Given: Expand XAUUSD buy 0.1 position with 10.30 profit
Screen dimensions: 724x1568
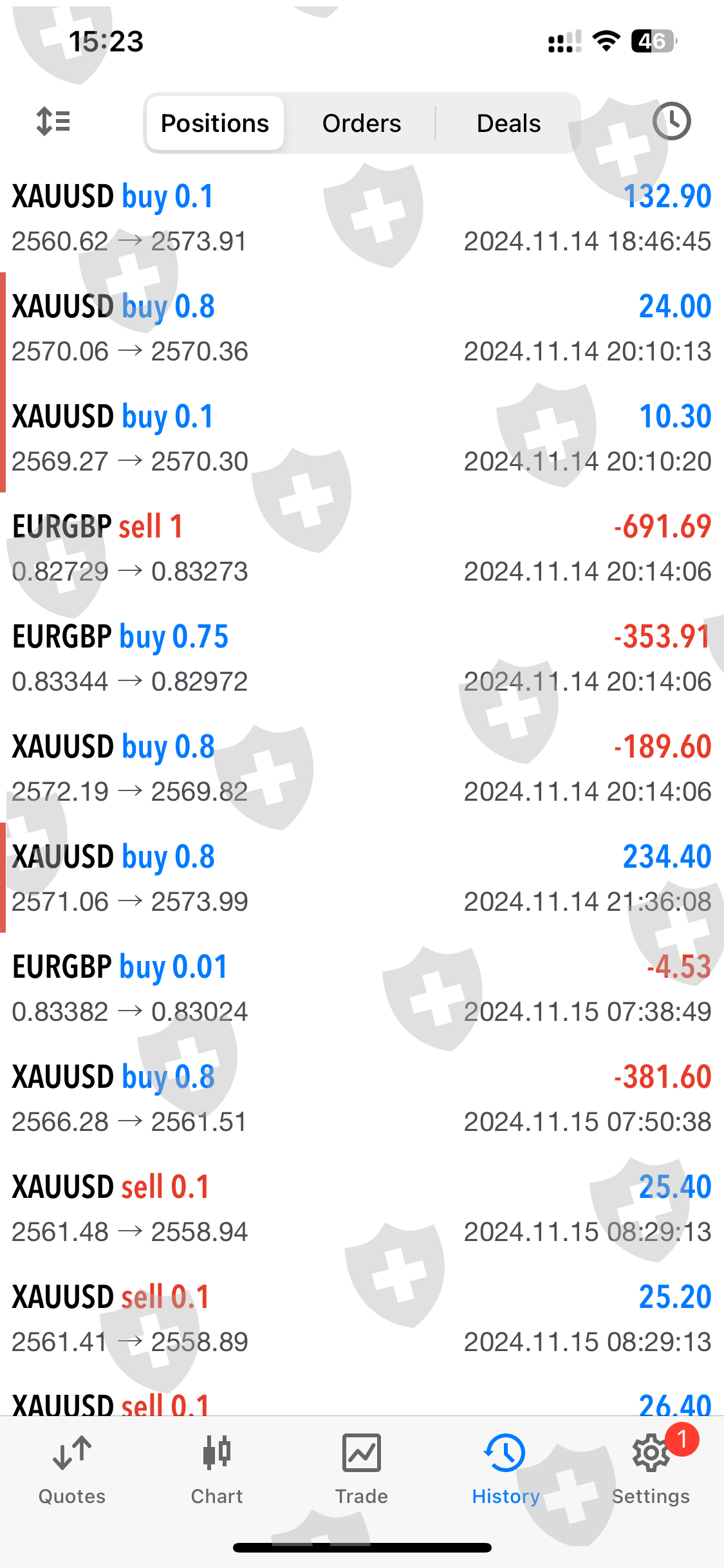Looking at the screenshot, I should (x=362, y=438).
